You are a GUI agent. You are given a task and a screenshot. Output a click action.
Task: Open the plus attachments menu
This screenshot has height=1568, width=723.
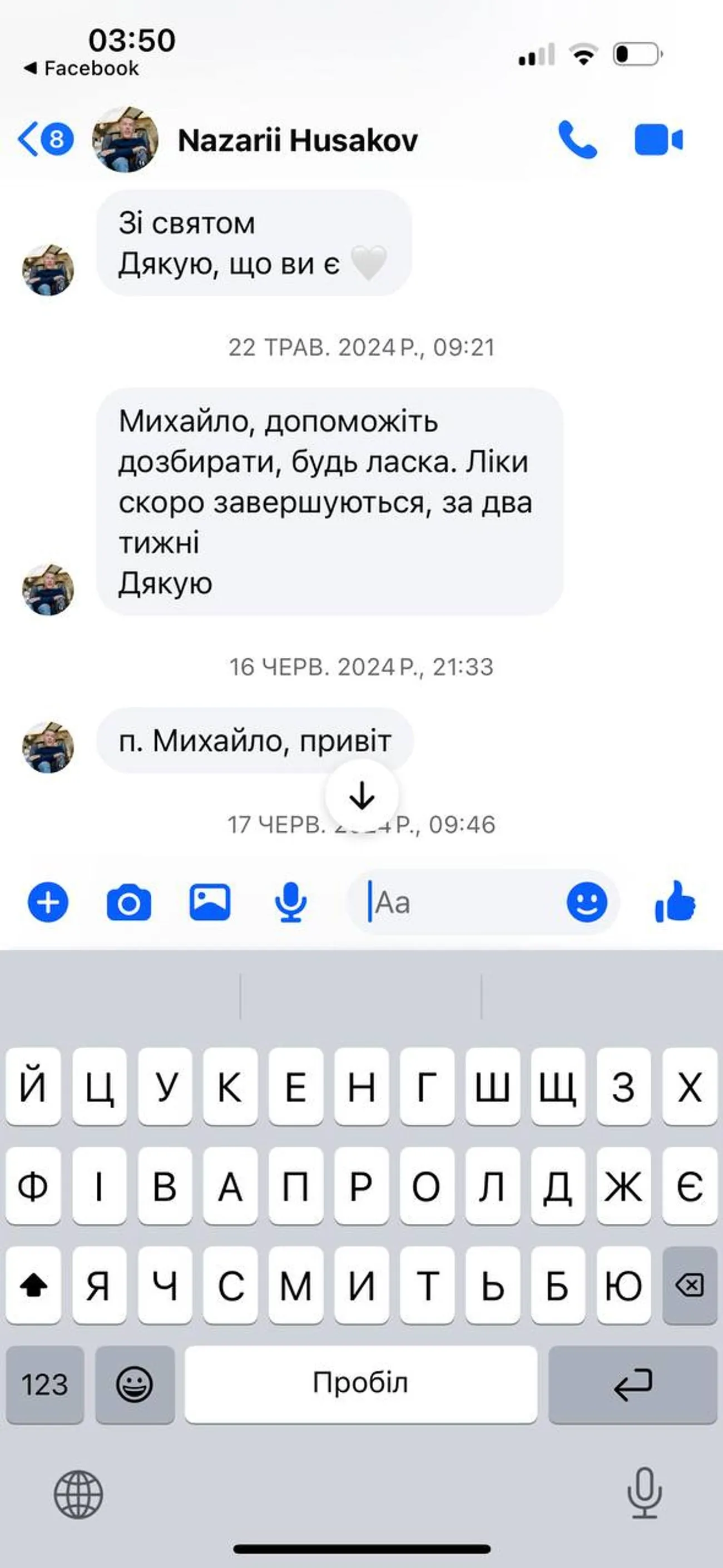48,902
